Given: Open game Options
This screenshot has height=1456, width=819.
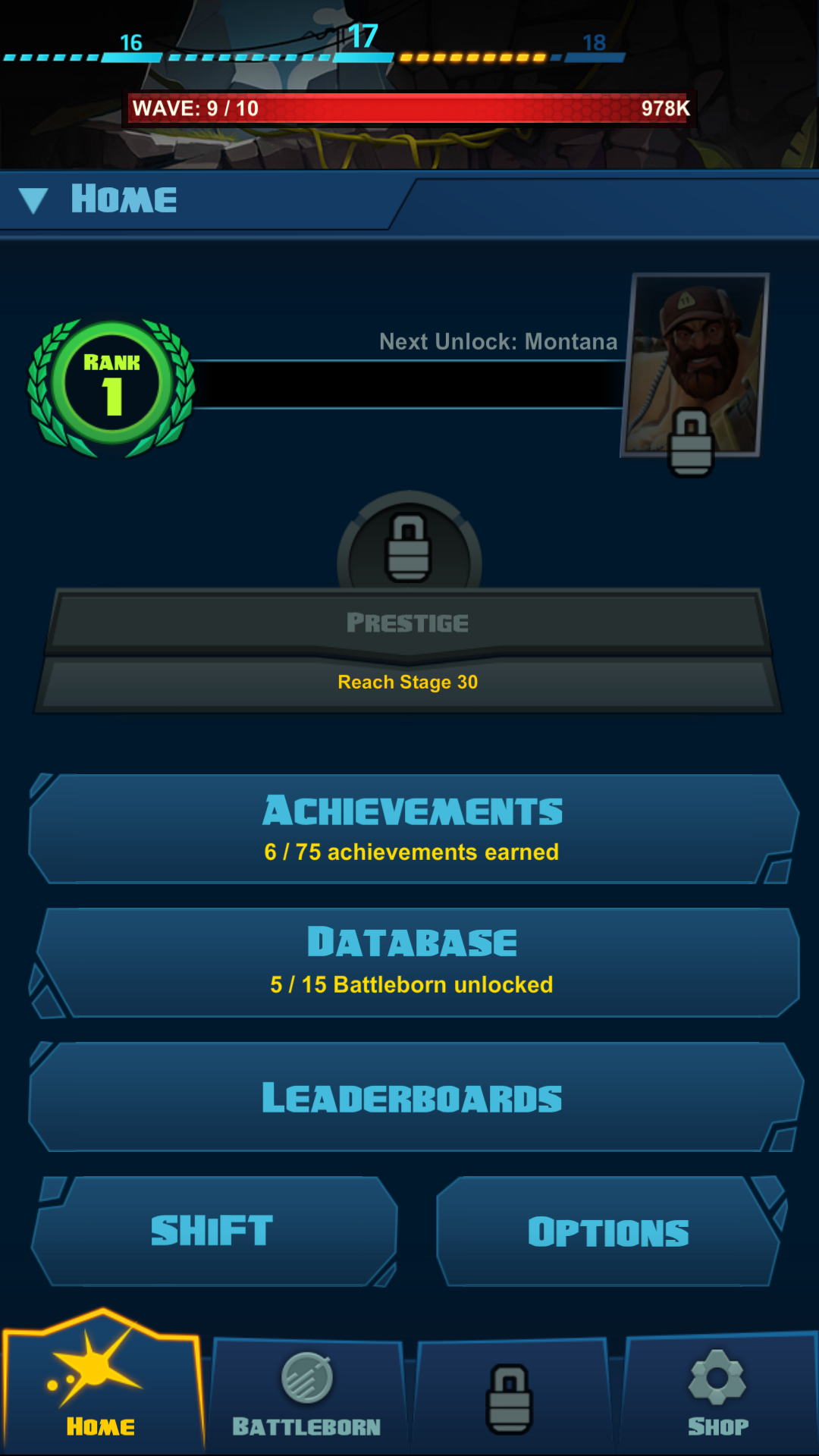Looking at the screenshot, I should pos(607,1231).
